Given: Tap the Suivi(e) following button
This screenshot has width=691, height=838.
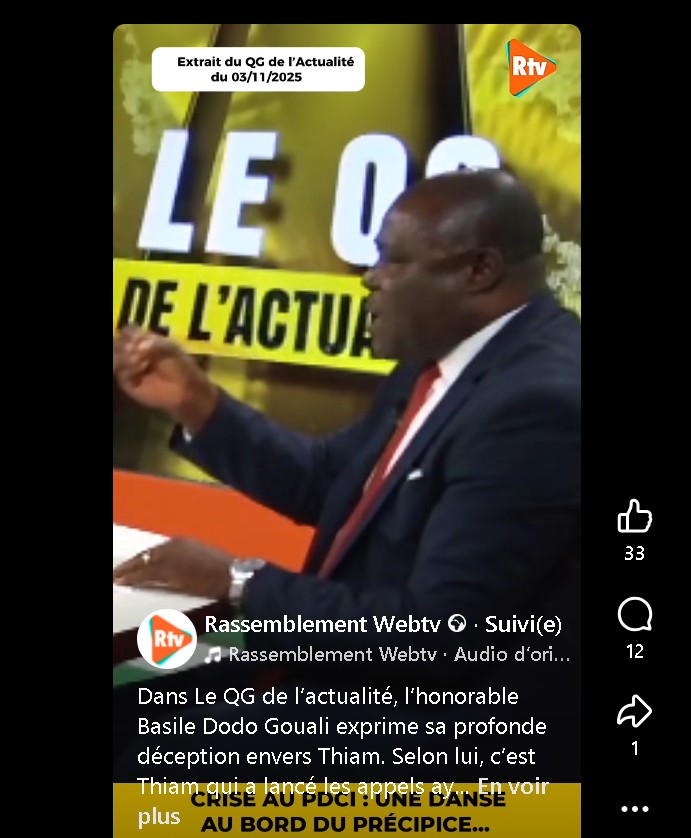Looking at the screenshot, I should (523, 625).
